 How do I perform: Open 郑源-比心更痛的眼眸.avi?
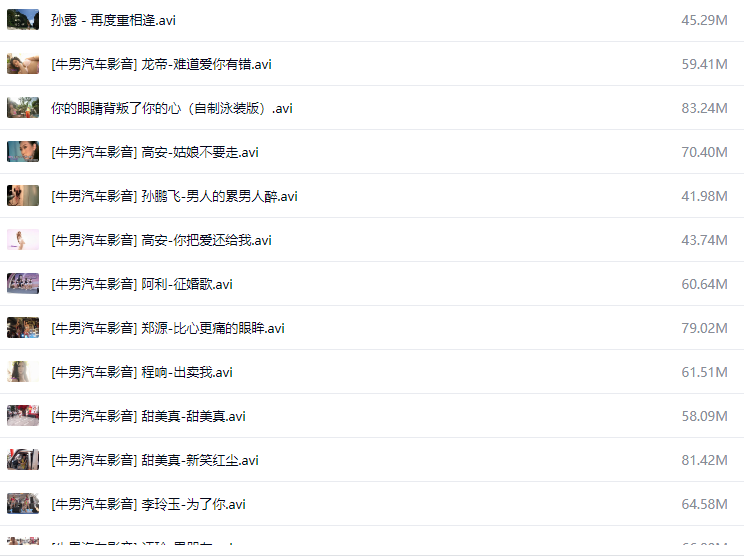(x=168, y=328)
